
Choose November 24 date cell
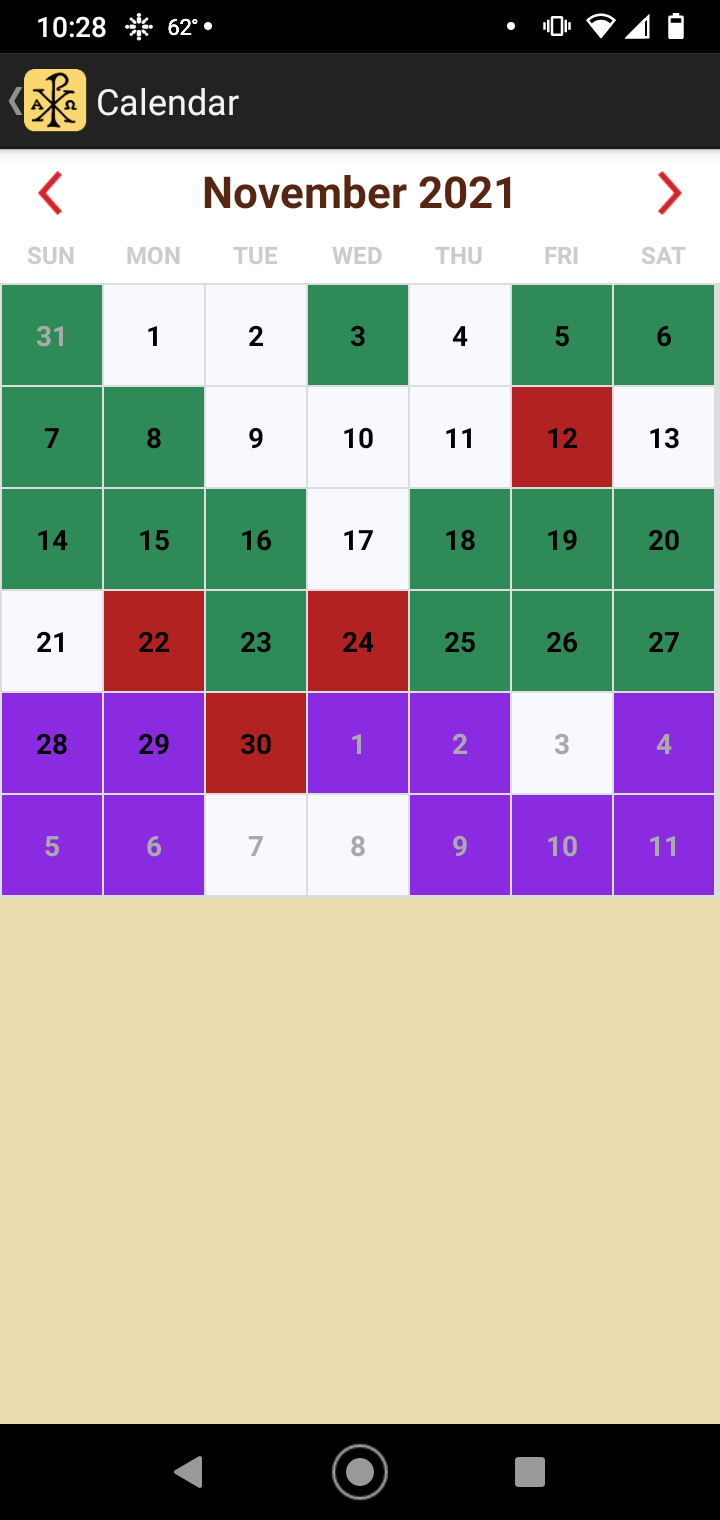point(358,642)
